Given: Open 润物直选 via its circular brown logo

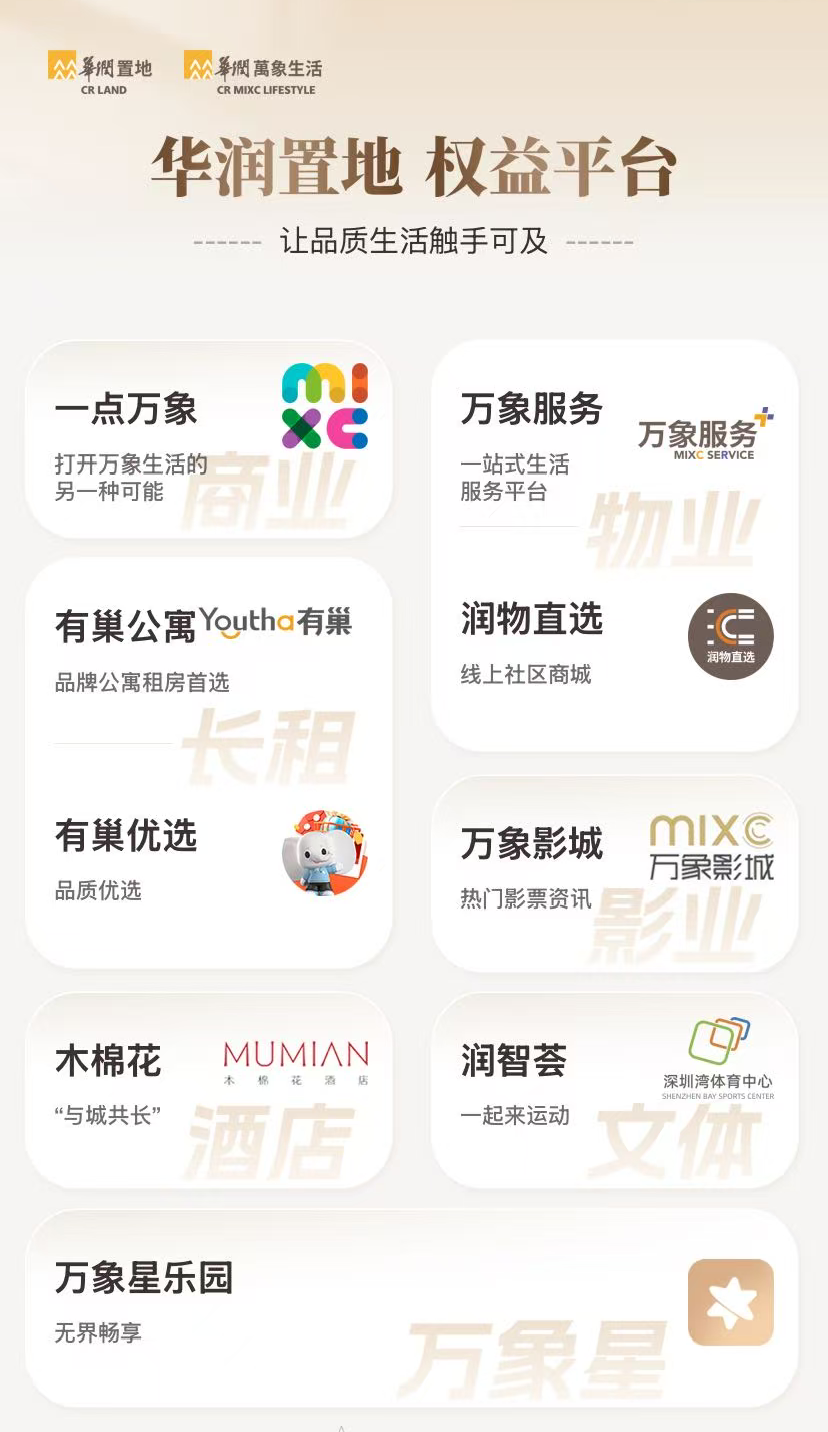Looking at the screenshot, I should pyautogui.click(x=731, y=636).
